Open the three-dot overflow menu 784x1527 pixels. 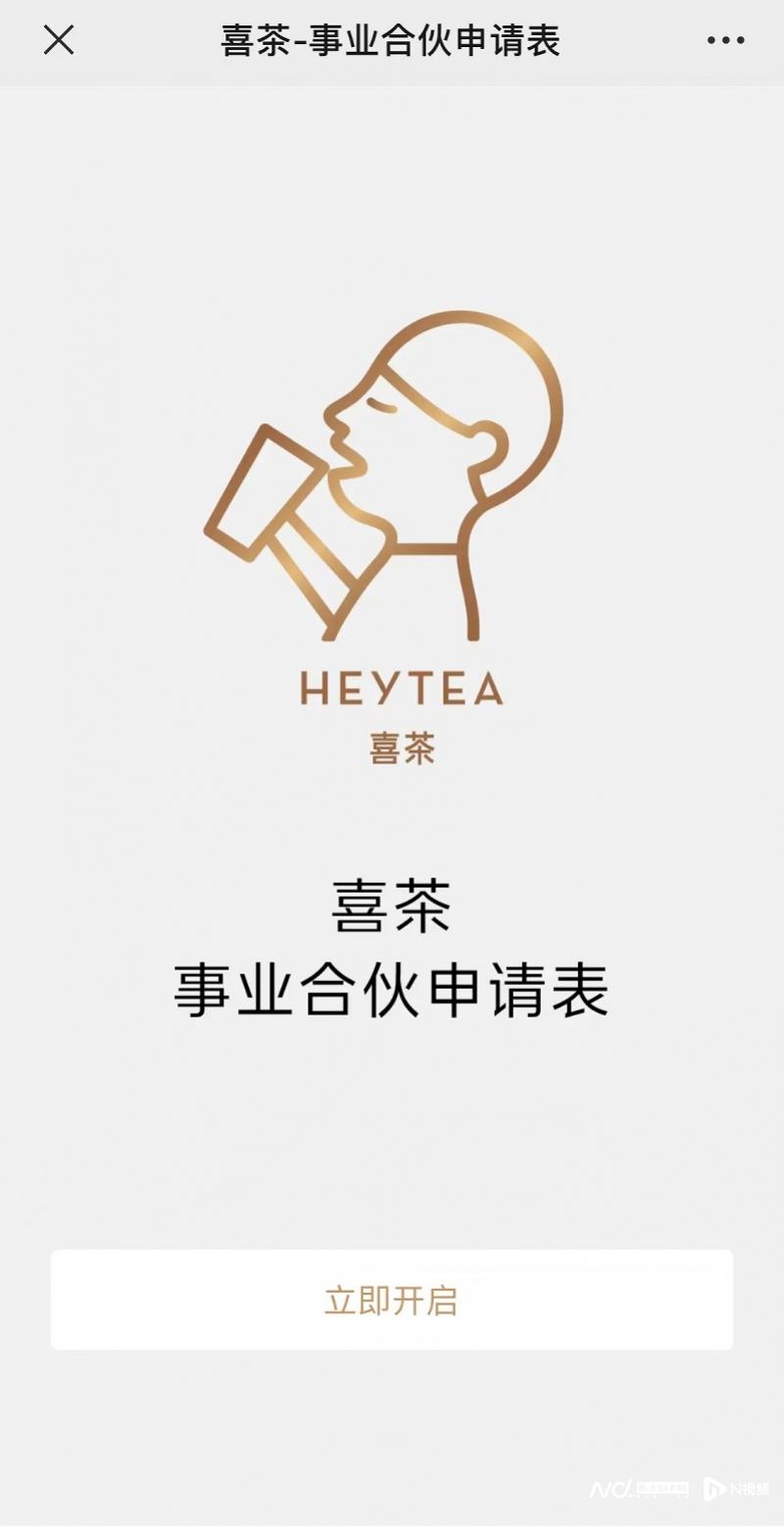pyautogui.click(x=725, y=40)
